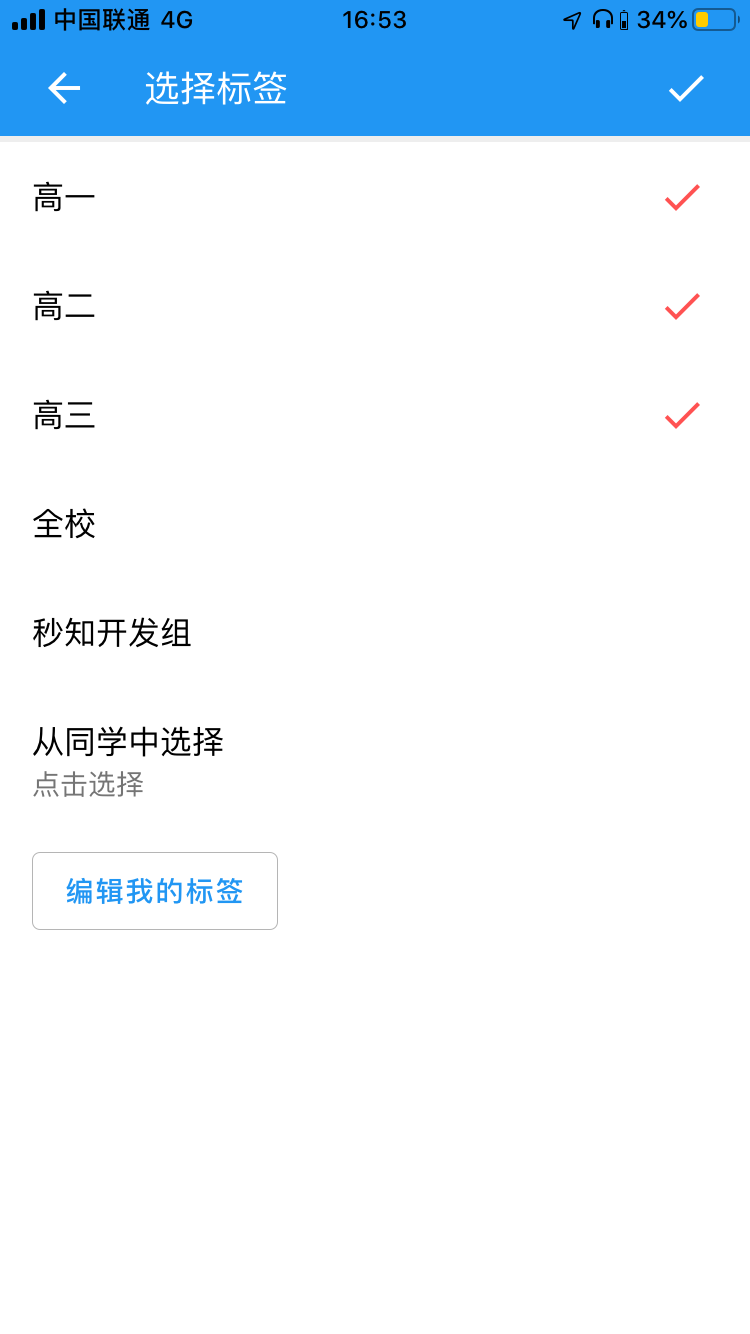Go back using the arrow icon

click(x=64, y=89)
